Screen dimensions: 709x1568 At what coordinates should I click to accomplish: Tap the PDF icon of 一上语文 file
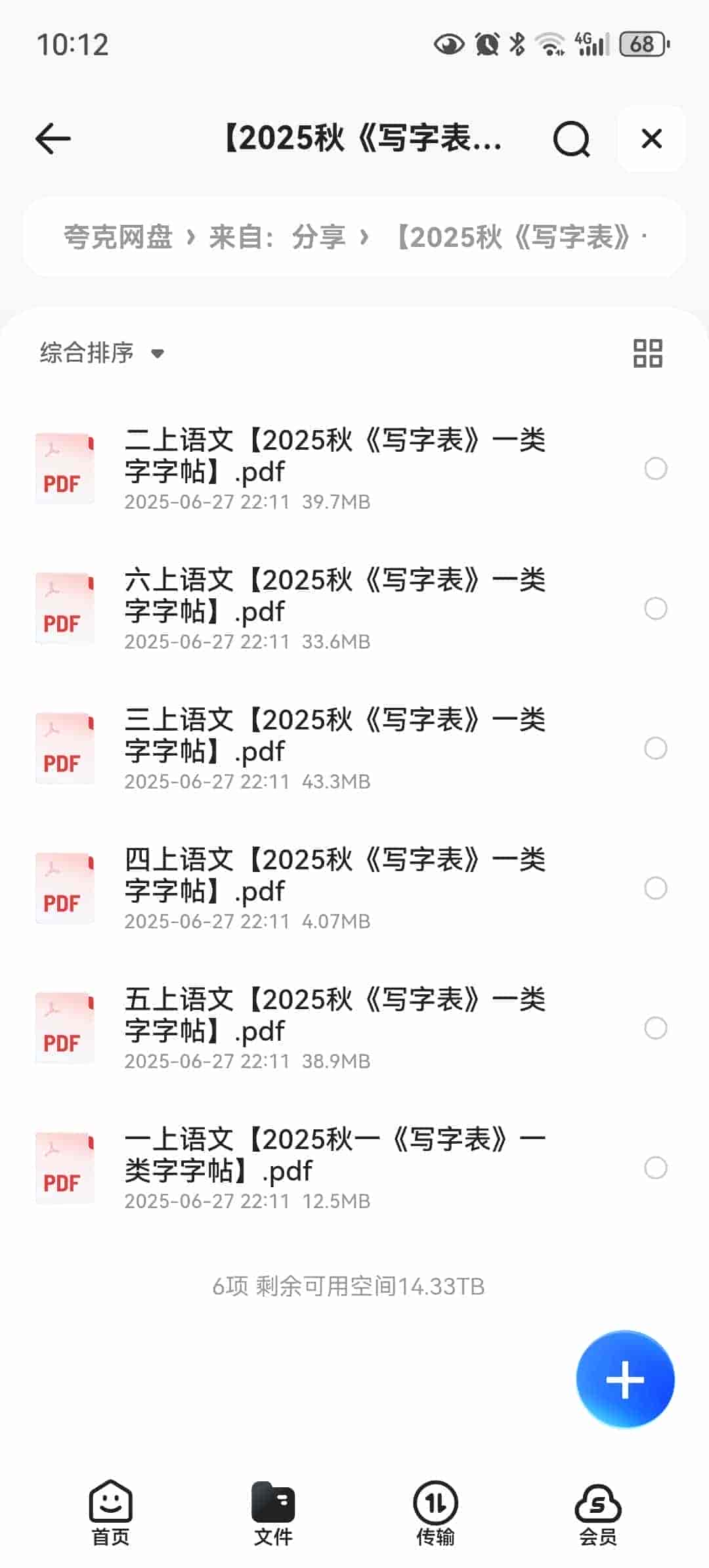[64, 1169]
